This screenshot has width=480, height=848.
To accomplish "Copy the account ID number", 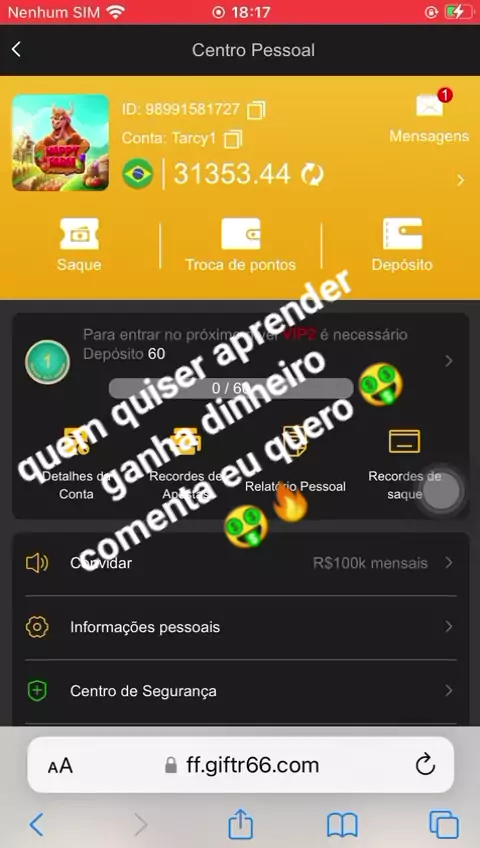I will pyautogui.click(x=256, y=110).
